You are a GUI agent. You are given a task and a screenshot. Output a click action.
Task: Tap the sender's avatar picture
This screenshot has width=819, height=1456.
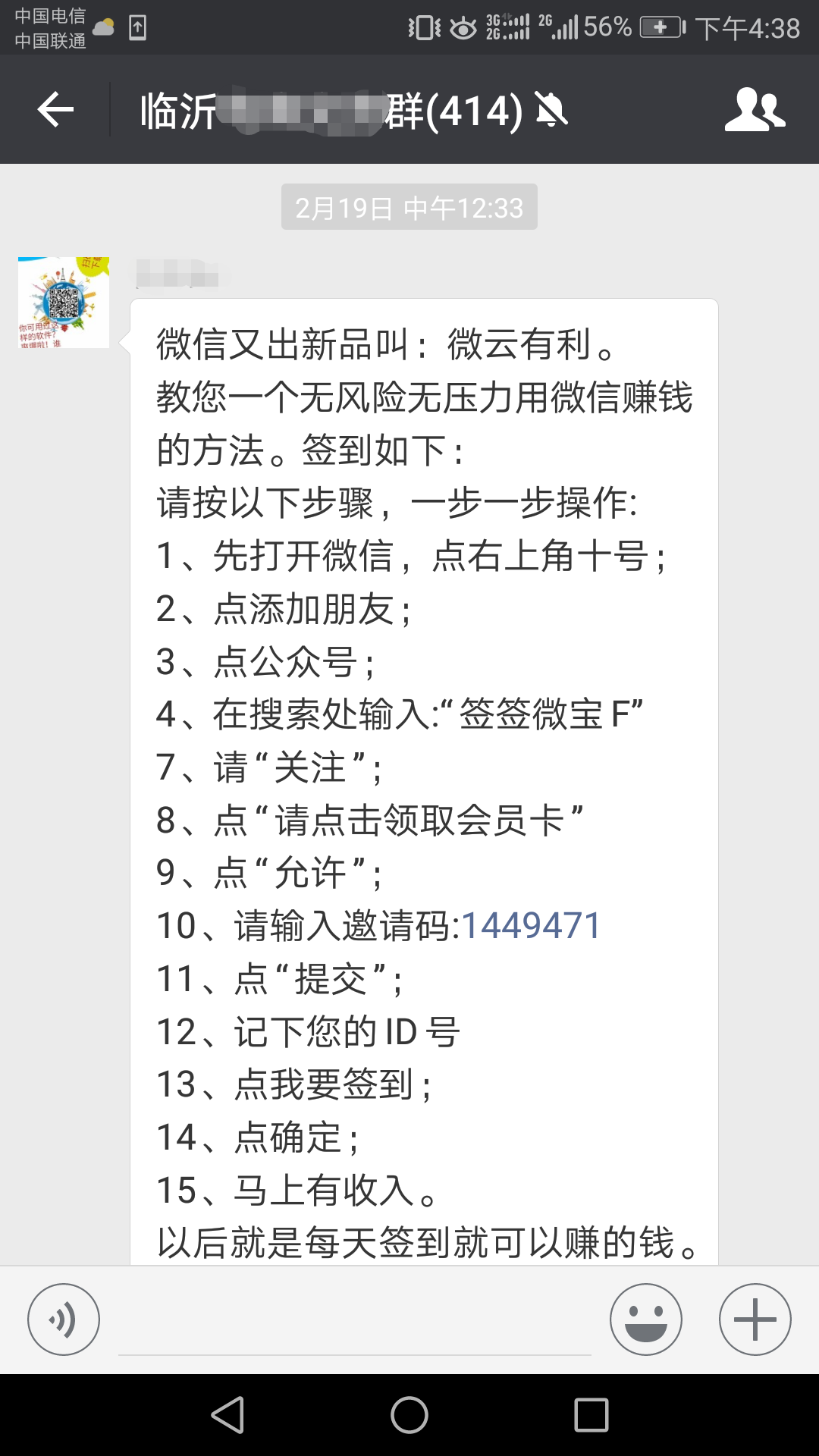point(64,303)
